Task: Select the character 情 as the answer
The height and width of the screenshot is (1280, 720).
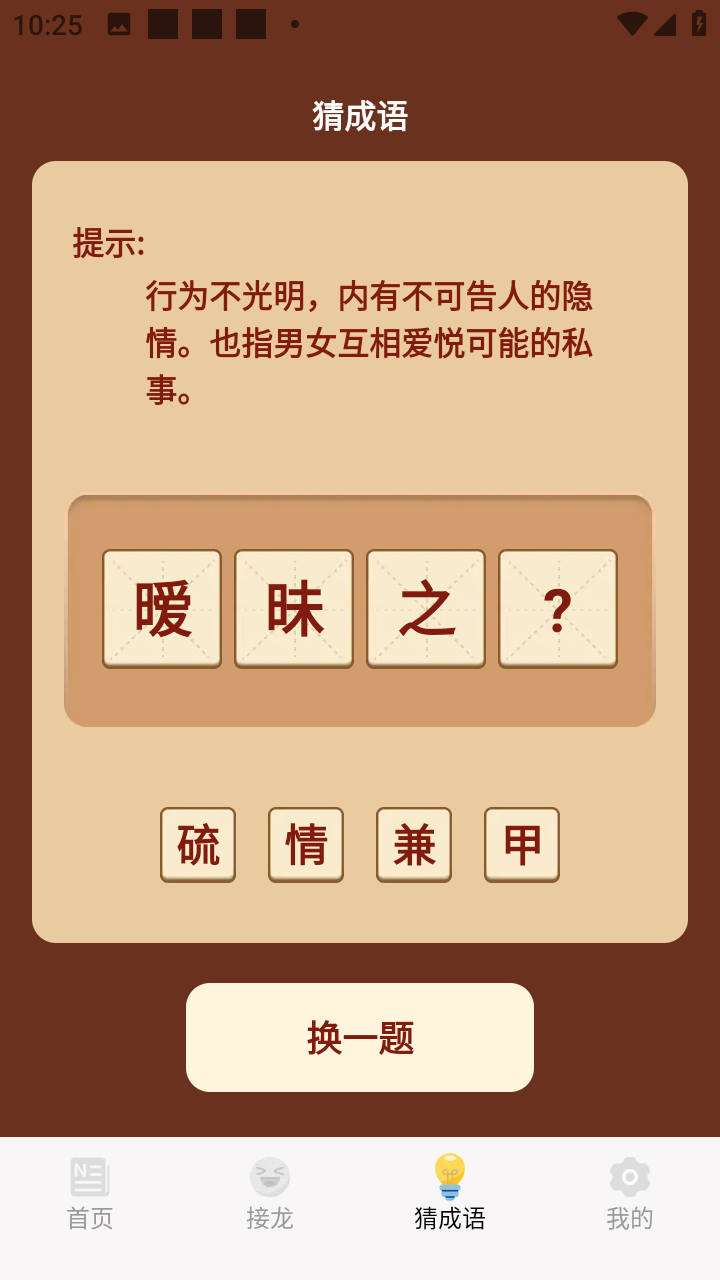Action: point(306,845)
